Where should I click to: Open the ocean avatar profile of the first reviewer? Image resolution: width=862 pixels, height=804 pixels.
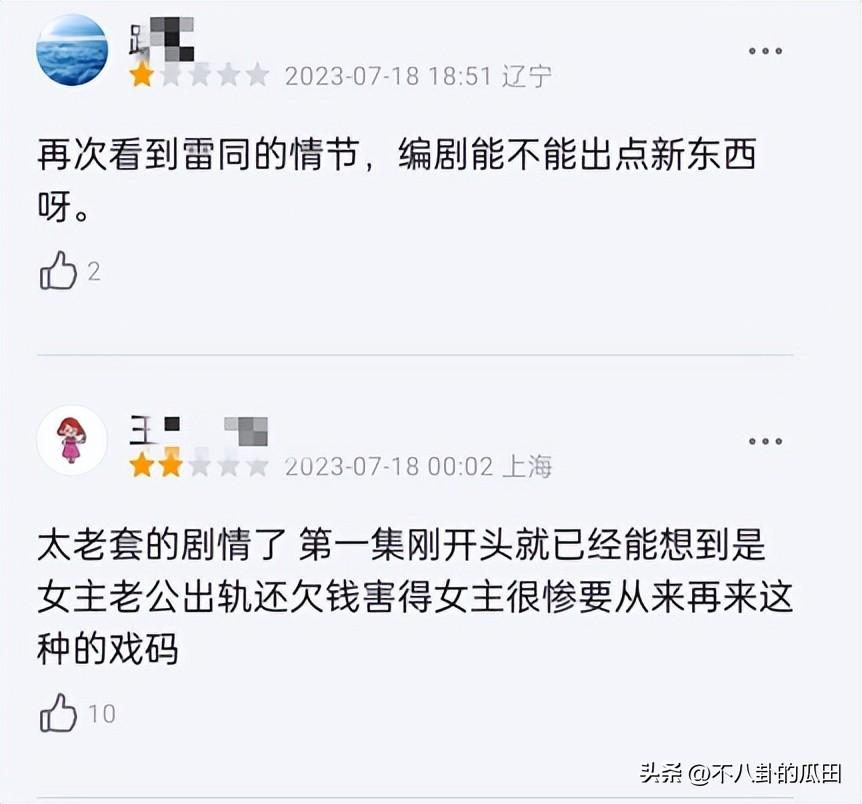[x=72, y=50]
